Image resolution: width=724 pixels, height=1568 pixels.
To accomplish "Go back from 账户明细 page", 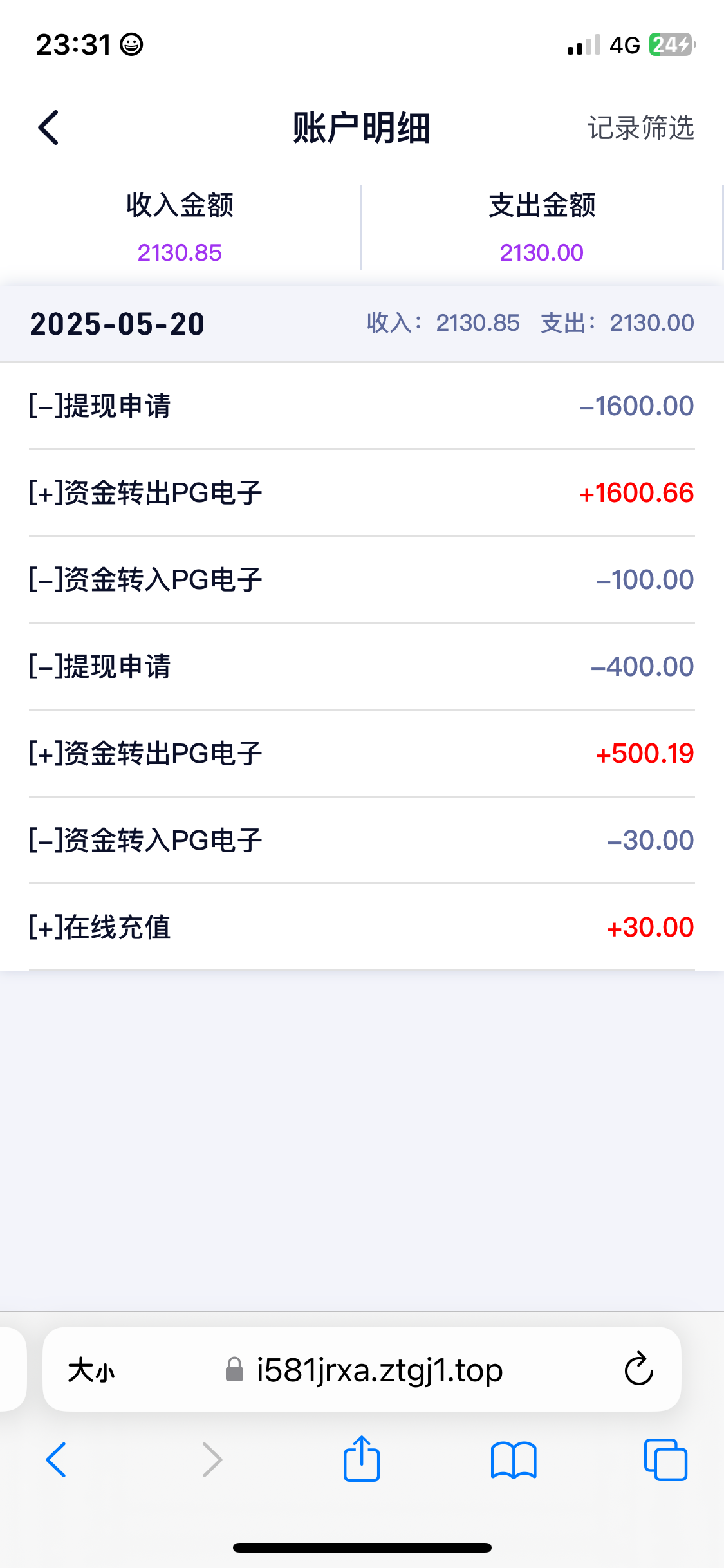I will (49, 127).
